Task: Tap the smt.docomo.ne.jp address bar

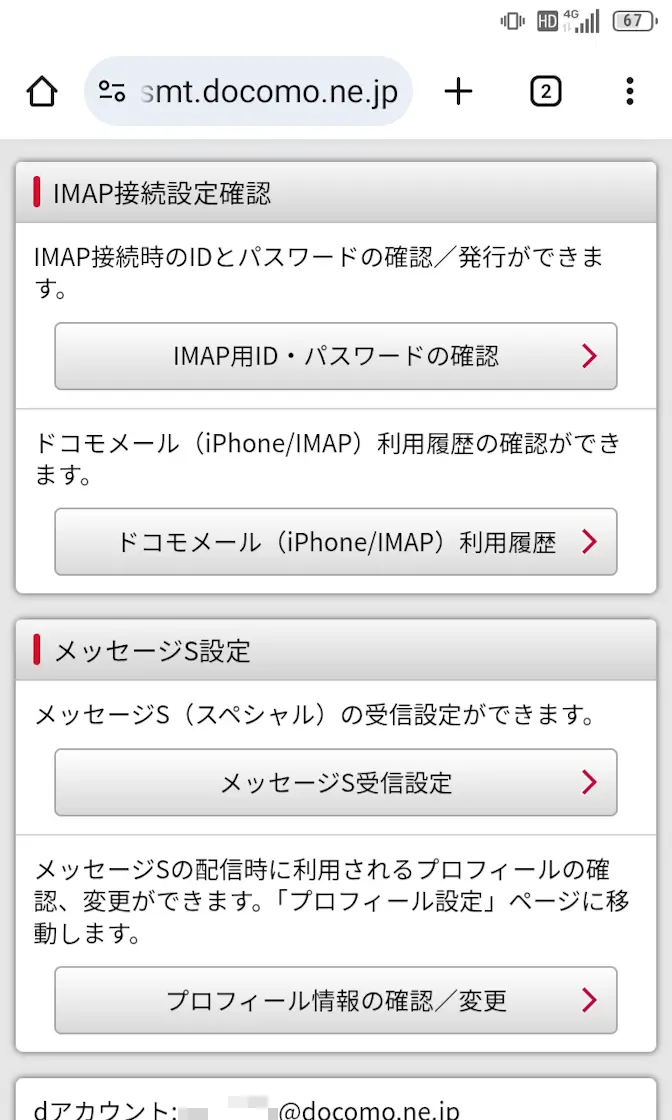Action: click(268, 92)
